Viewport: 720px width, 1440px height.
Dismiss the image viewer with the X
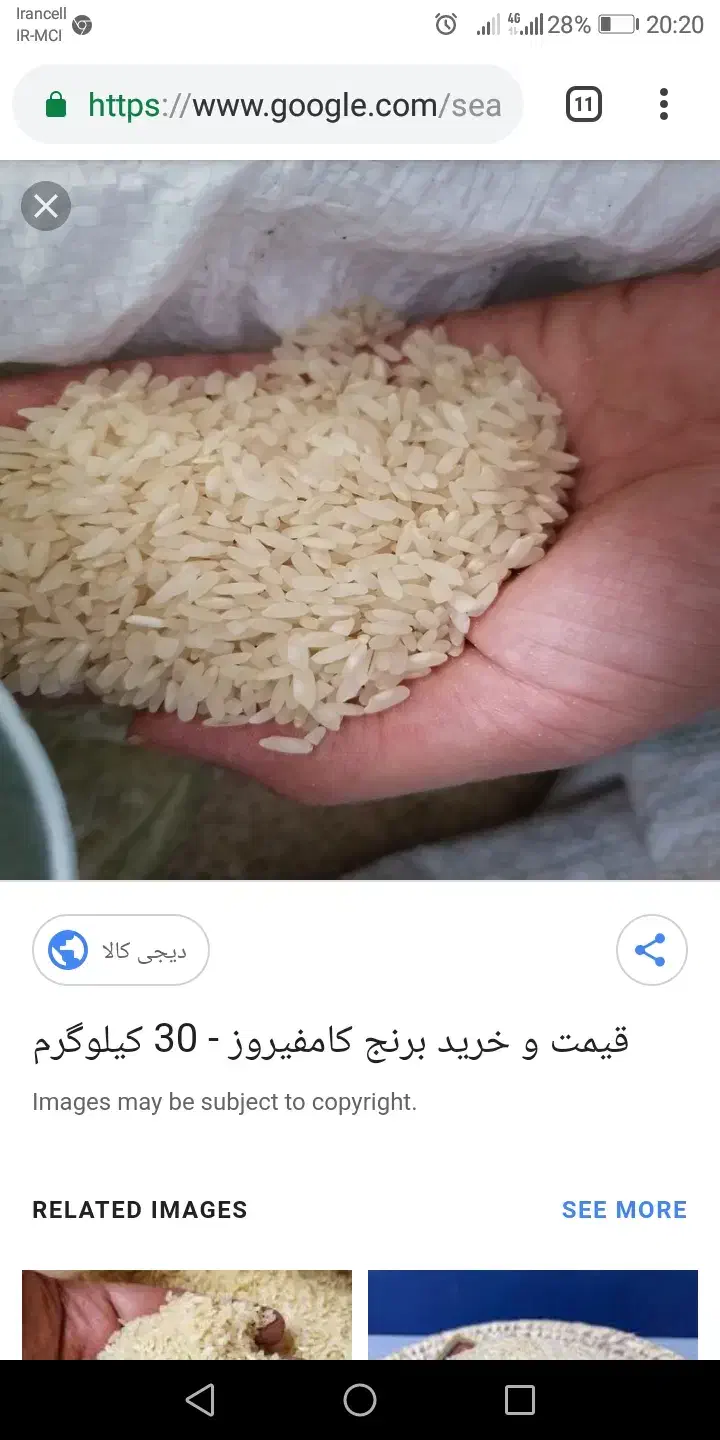(45, 205)
